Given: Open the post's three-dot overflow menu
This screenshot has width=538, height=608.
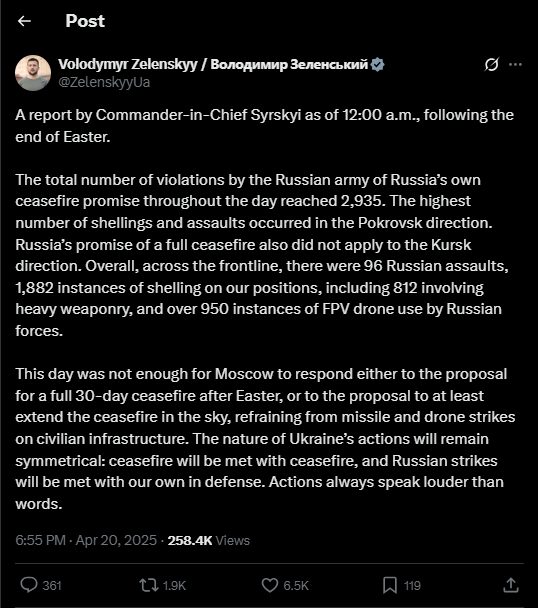Looking at the screenshot, I should coord(515,64).
